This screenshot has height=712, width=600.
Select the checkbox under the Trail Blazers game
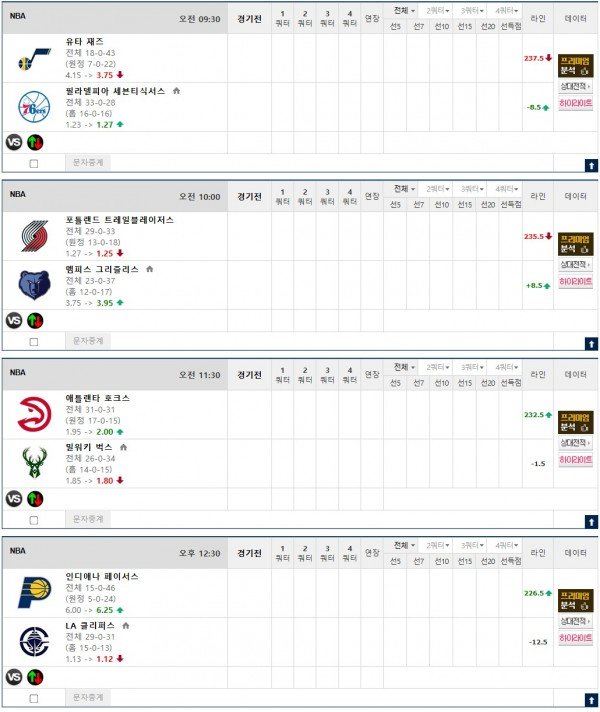tap(34, 342)
